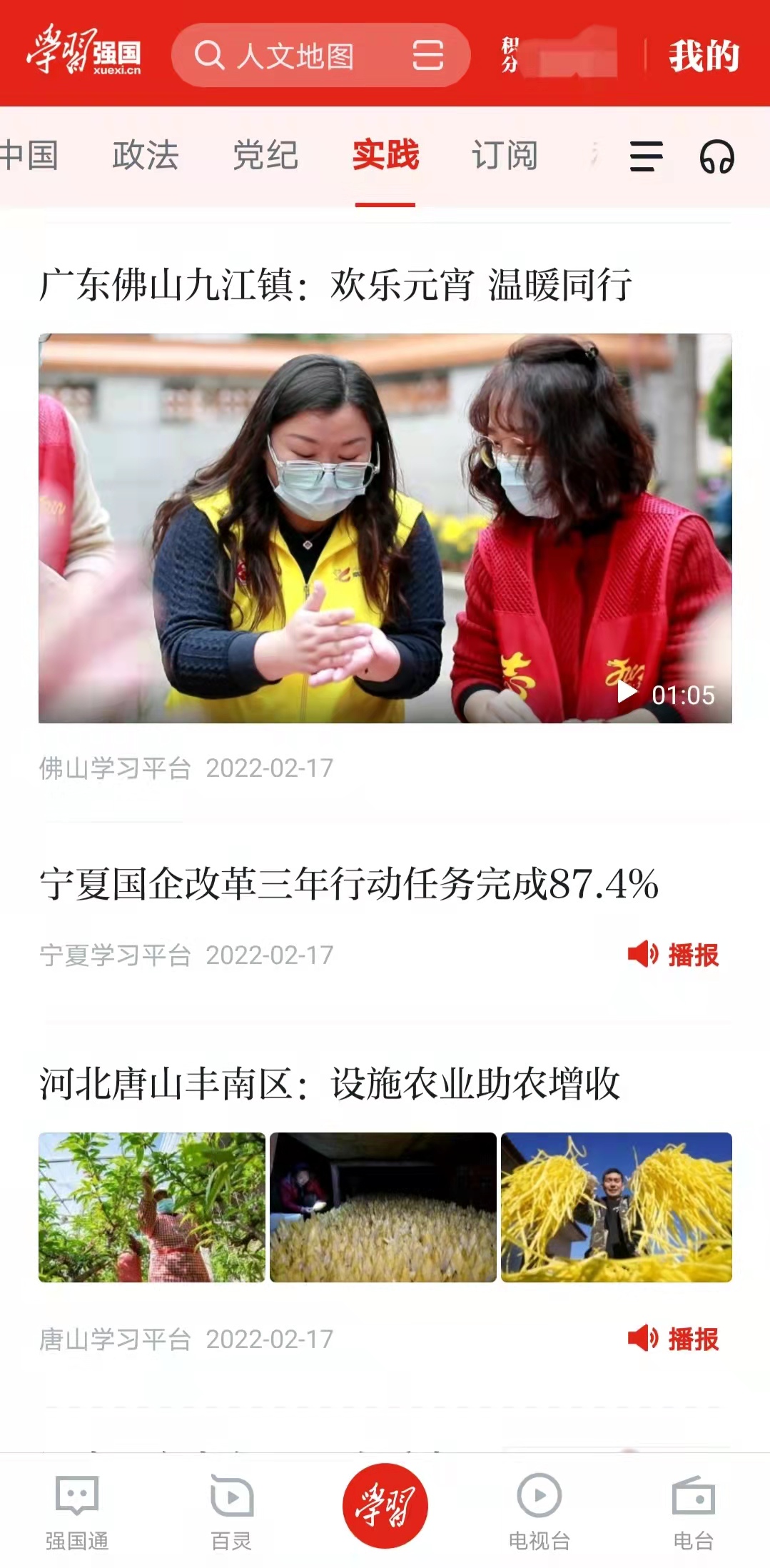Listen to 播报 for 宁夏国企改革 article
This screenshot has width=770, height=1568.
coord(673,955)
